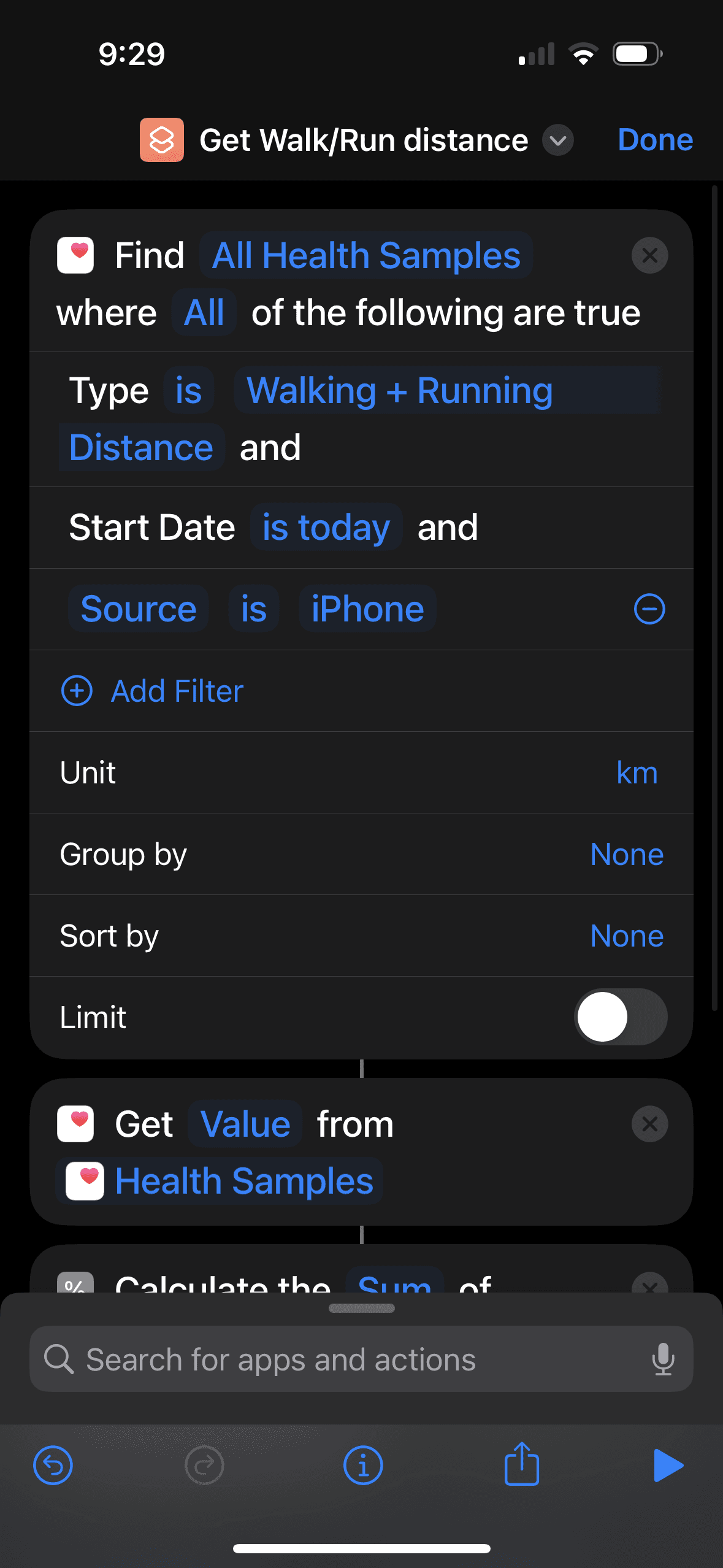Change the All Health Samples parameter

pos(366,255)
